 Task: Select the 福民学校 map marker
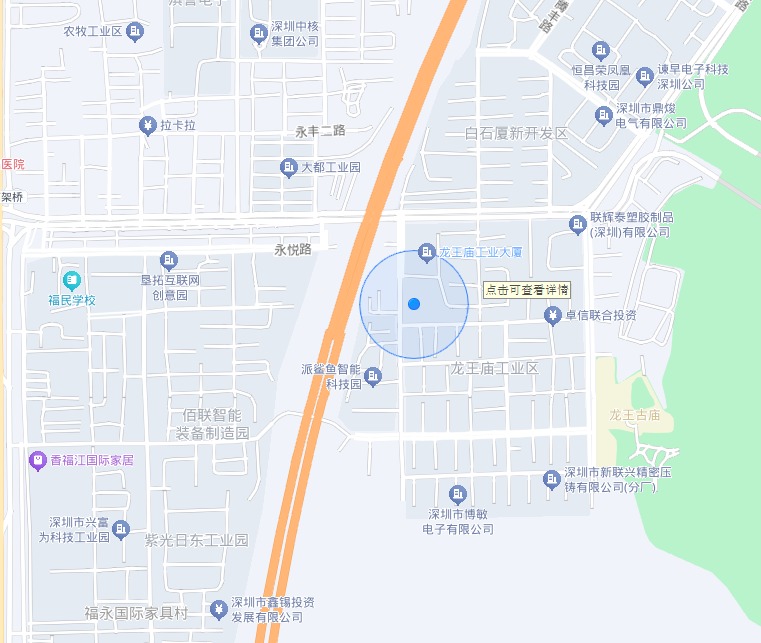tap(71, 279)
